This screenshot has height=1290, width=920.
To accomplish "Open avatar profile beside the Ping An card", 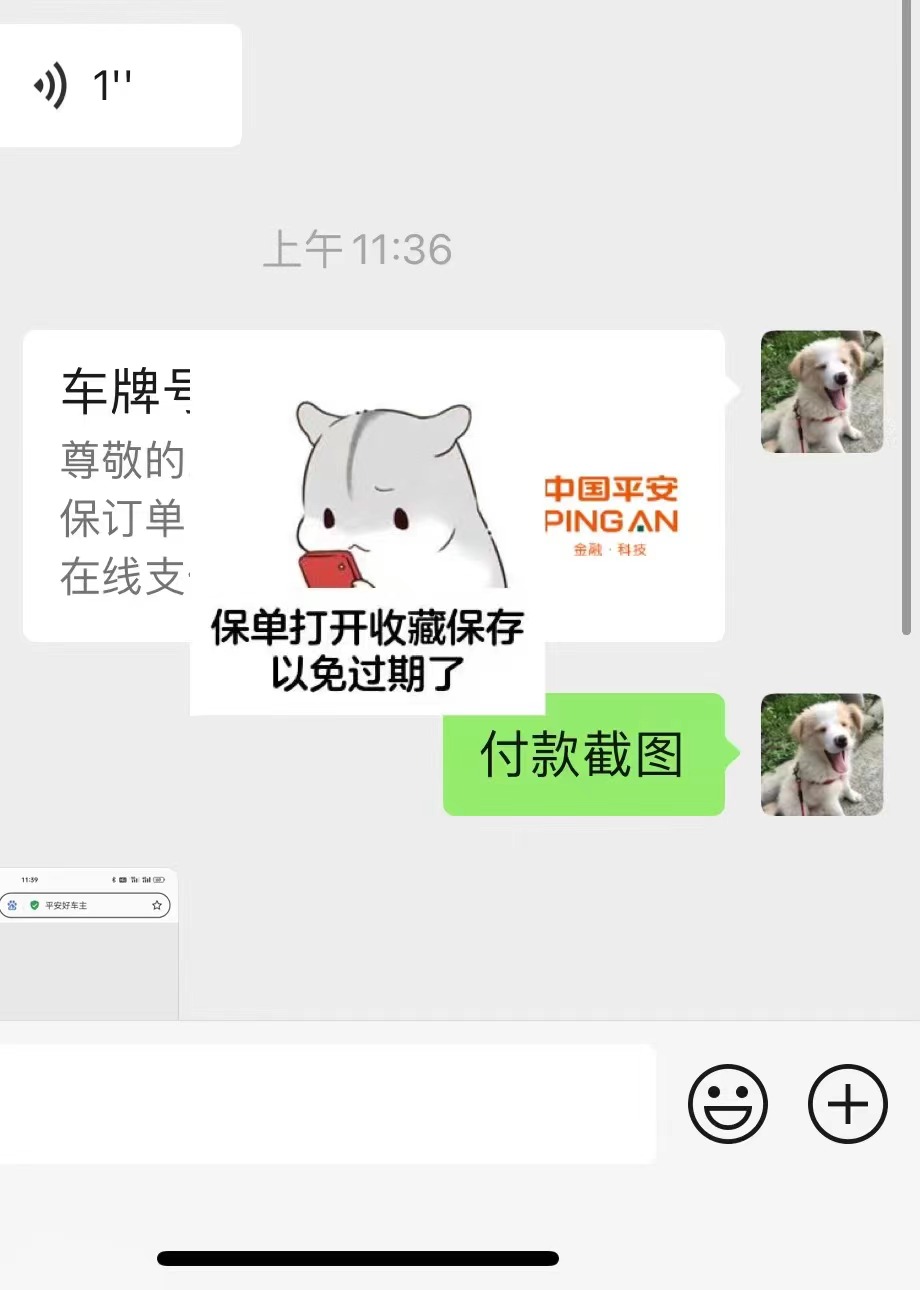I will click(822, 391).
